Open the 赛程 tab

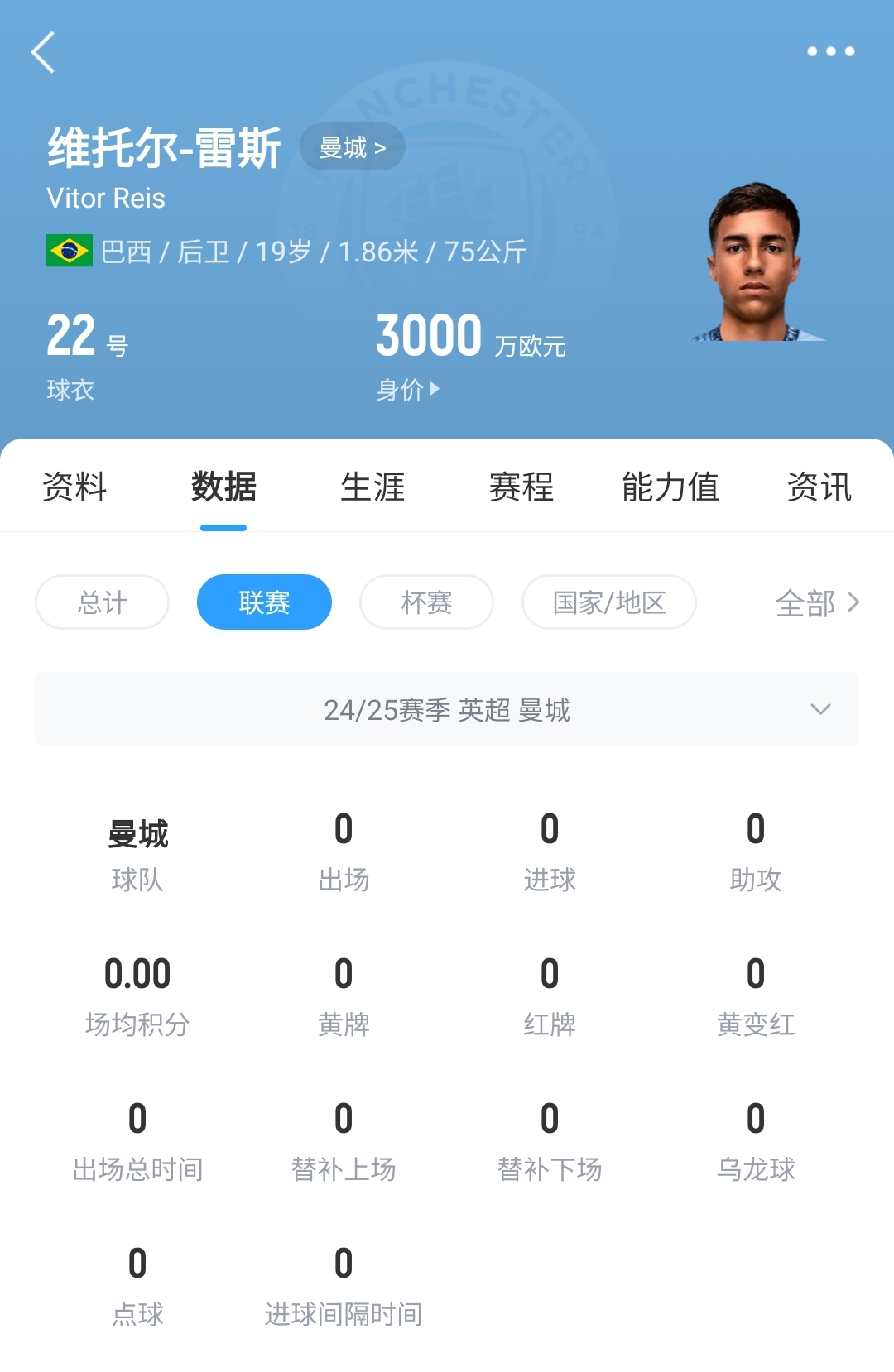pyautogui.click(x=521, y=487)
